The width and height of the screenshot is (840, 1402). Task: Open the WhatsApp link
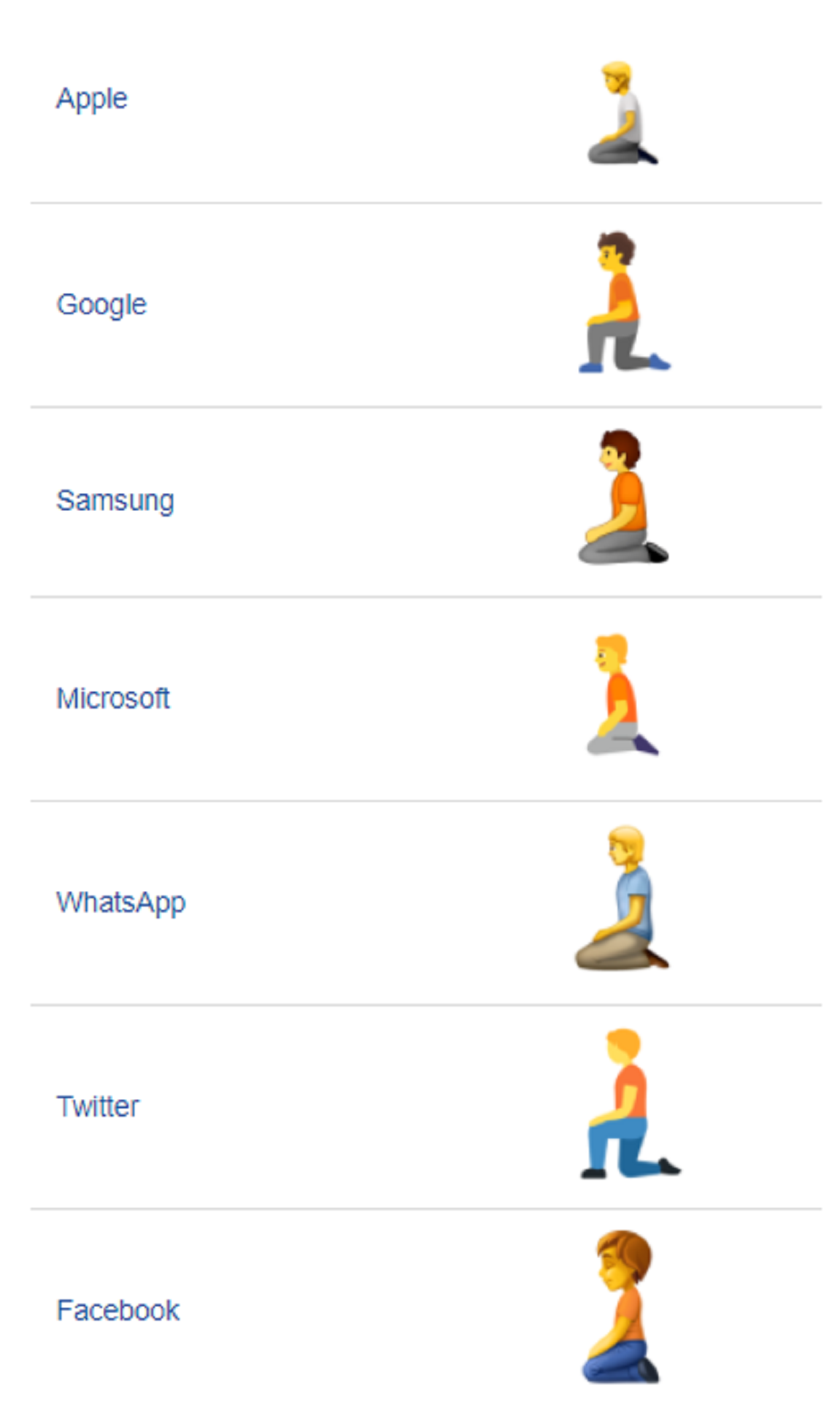click(121, 903)
